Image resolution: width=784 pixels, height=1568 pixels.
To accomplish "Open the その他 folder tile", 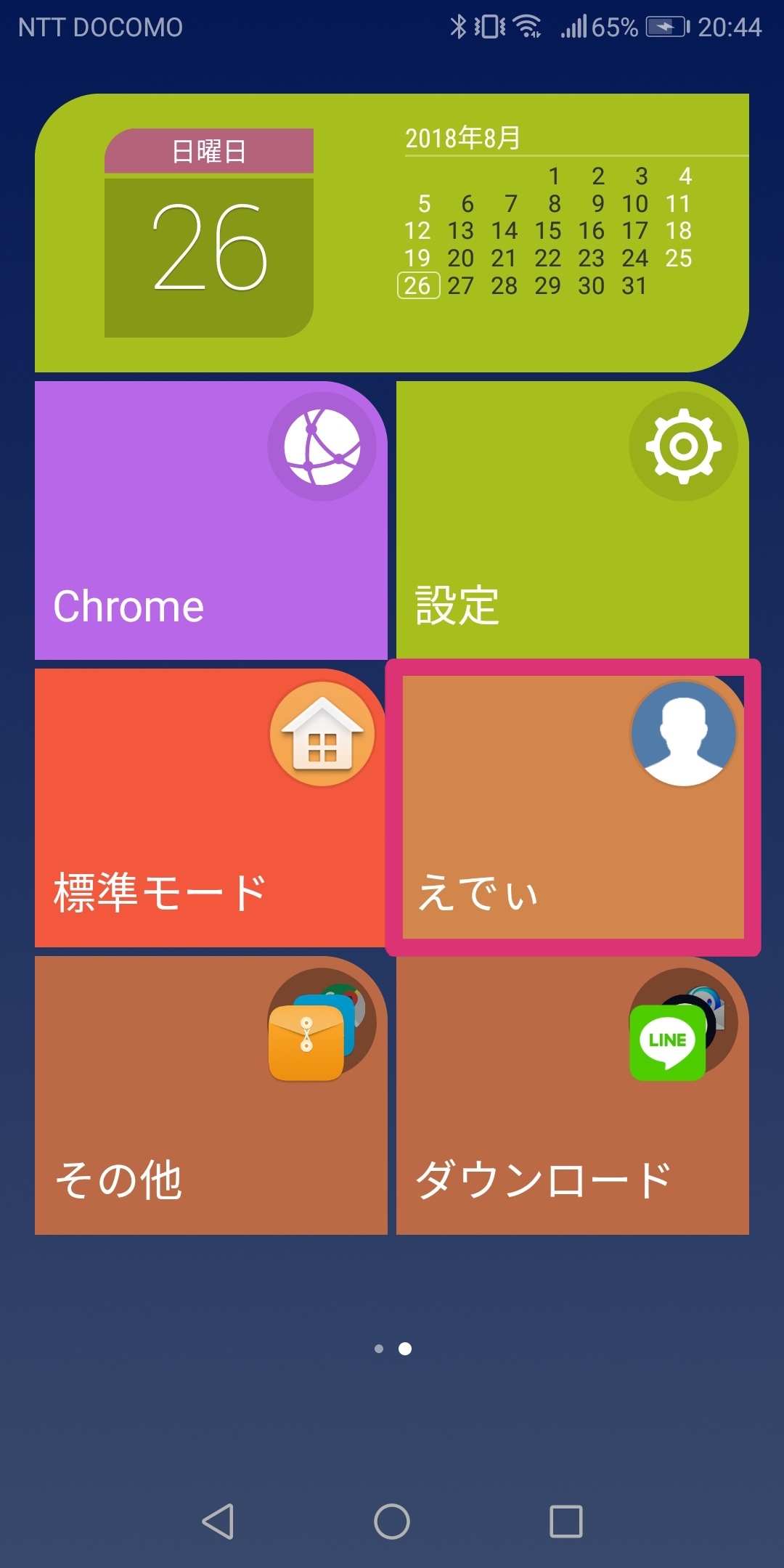I will coord(211,1095).
